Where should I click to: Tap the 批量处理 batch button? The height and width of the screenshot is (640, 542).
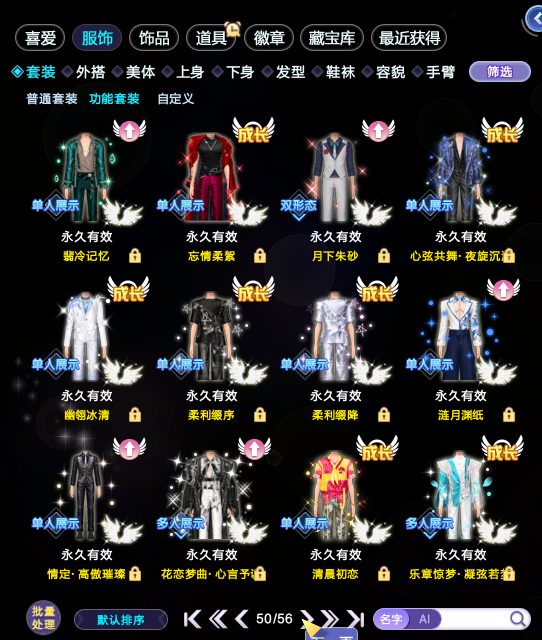(x=43, y=618)
